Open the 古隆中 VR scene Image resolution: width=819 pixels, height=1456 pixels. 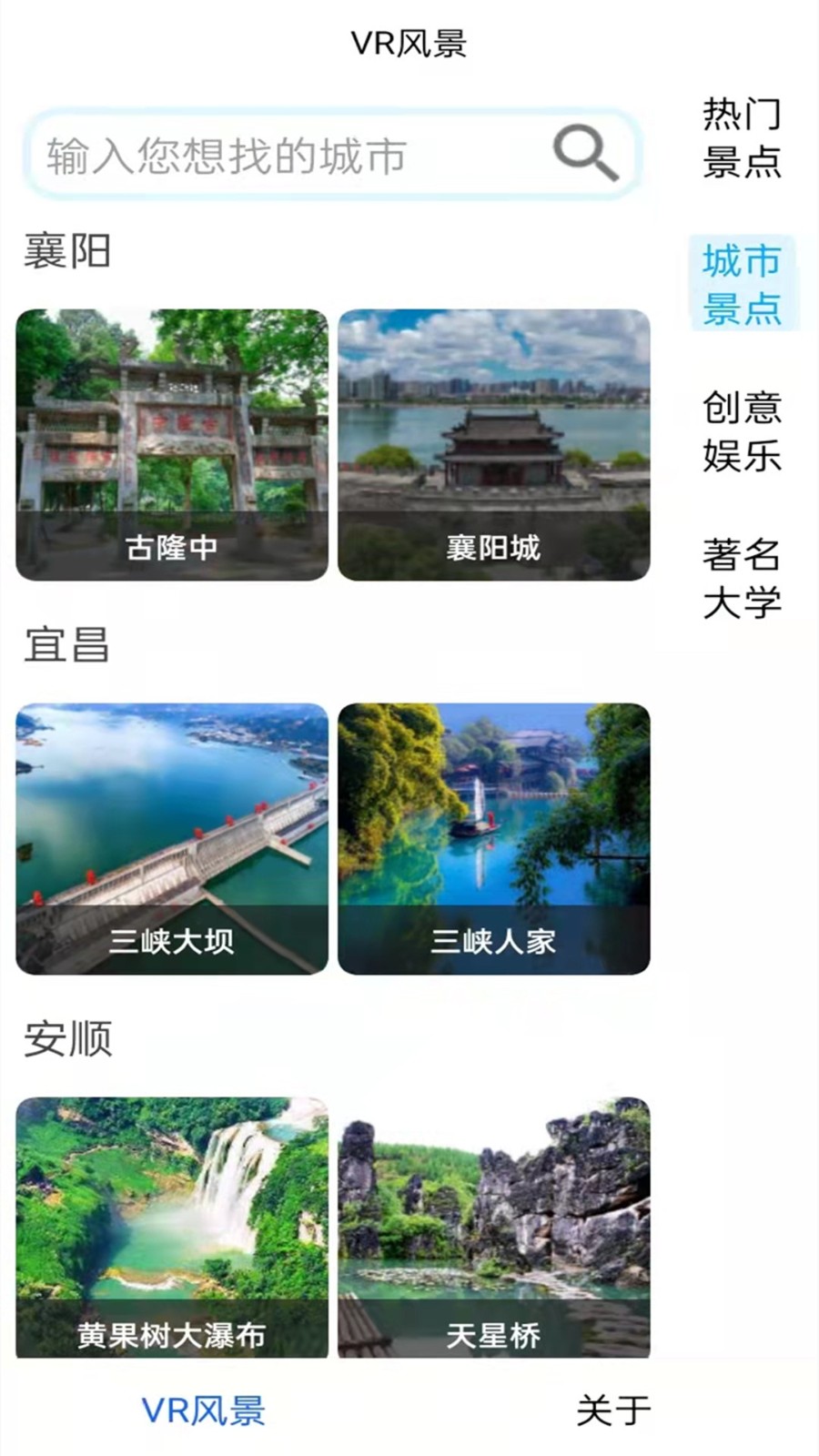tap(172, 445)
